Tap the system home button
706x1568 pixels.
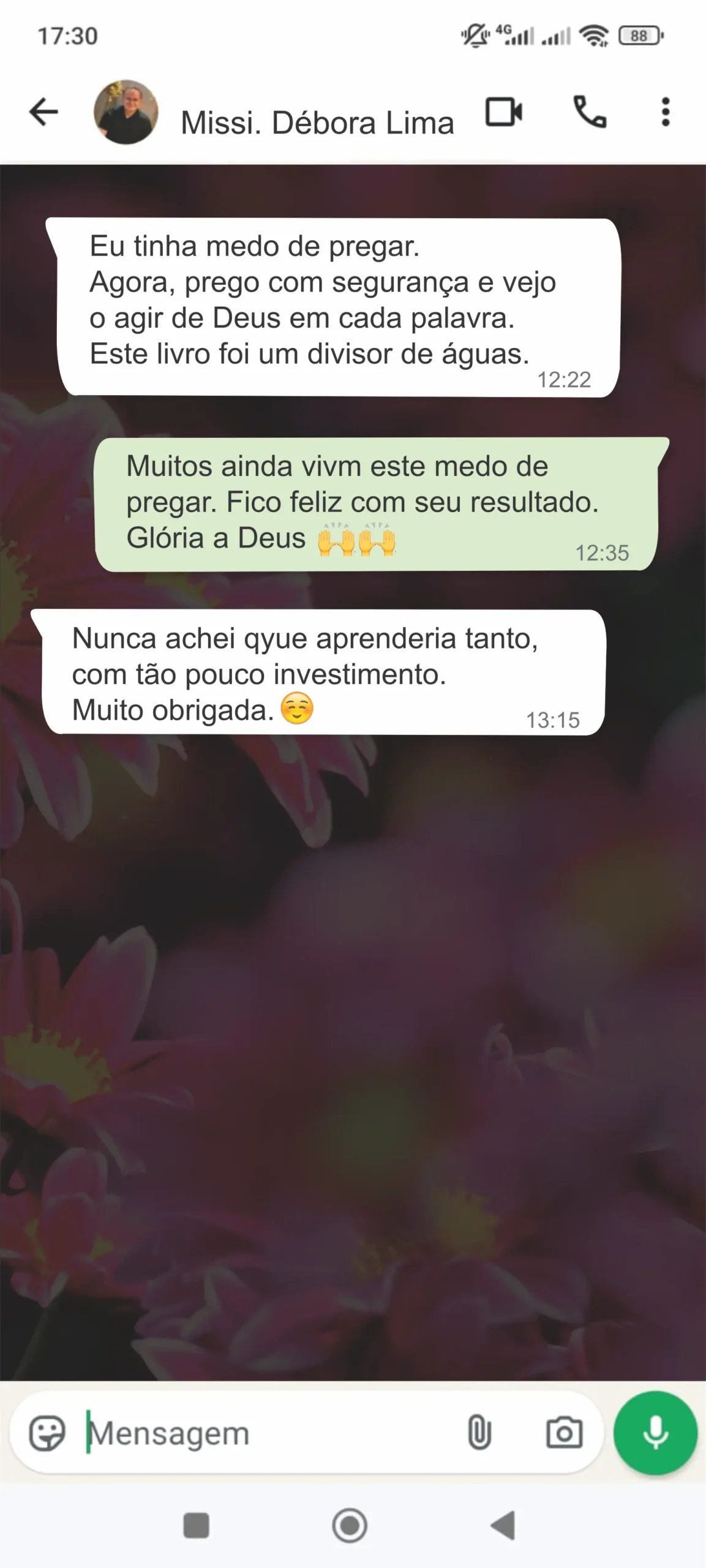[350, 1525]
